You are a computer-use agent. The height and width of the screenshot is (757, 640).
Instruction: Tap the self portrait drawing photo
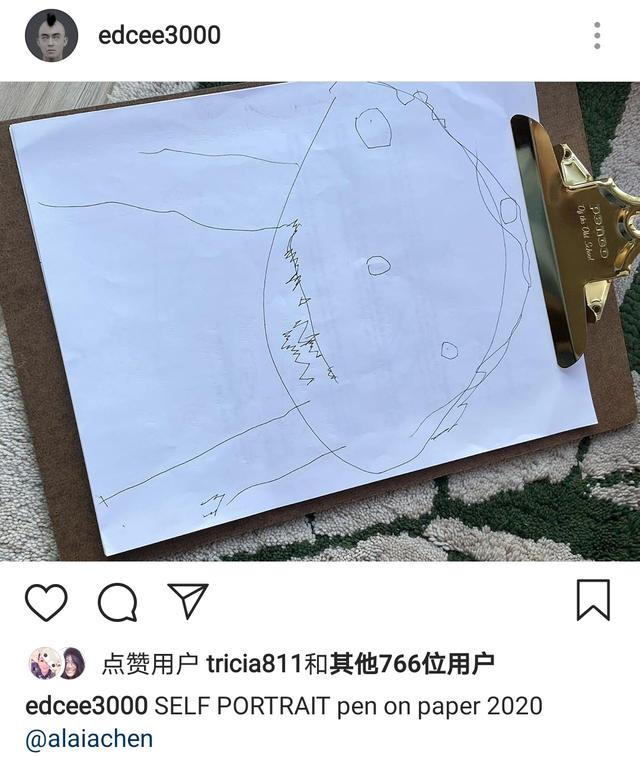click(320, 321)
